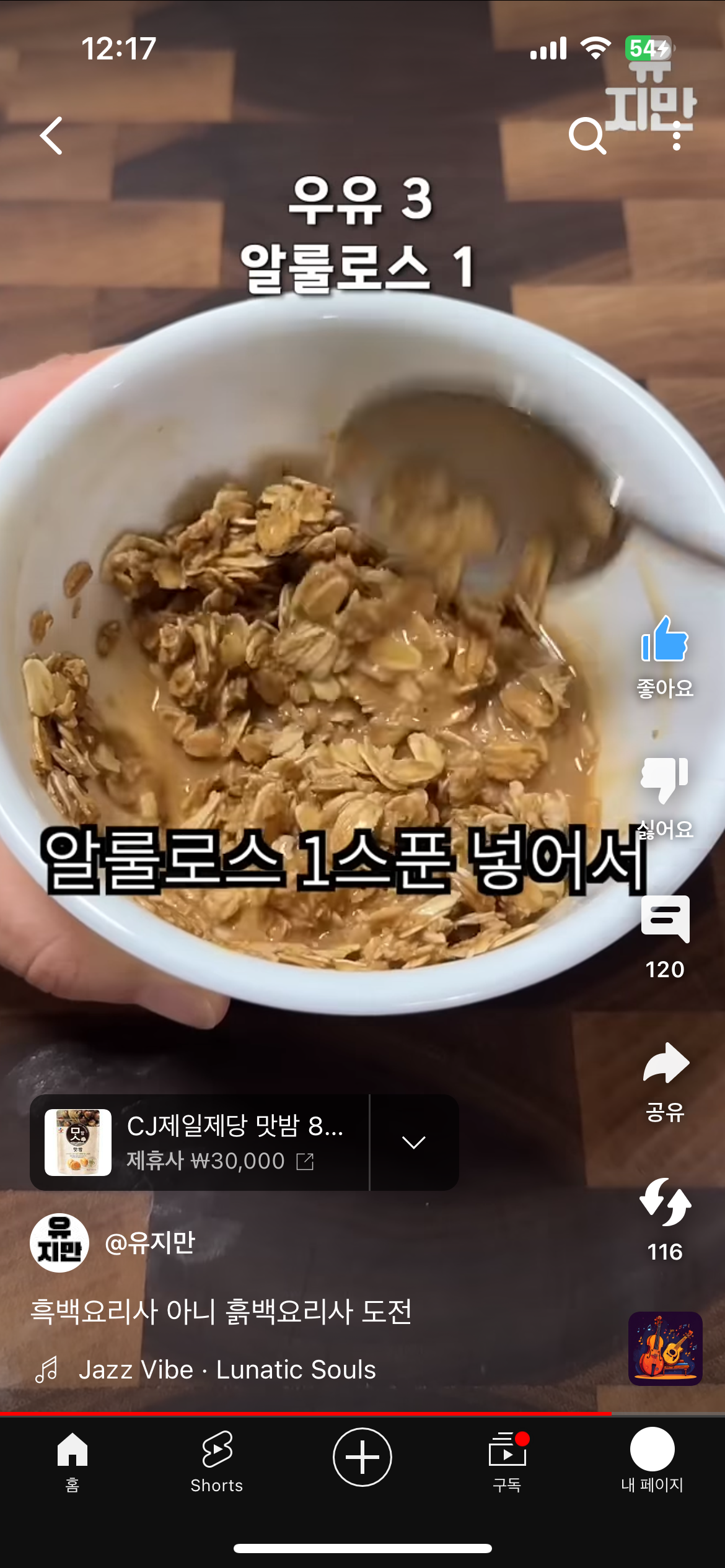Open @유지만 channel page
This screenshot has height=1568, width=725.
point(149,1242)
